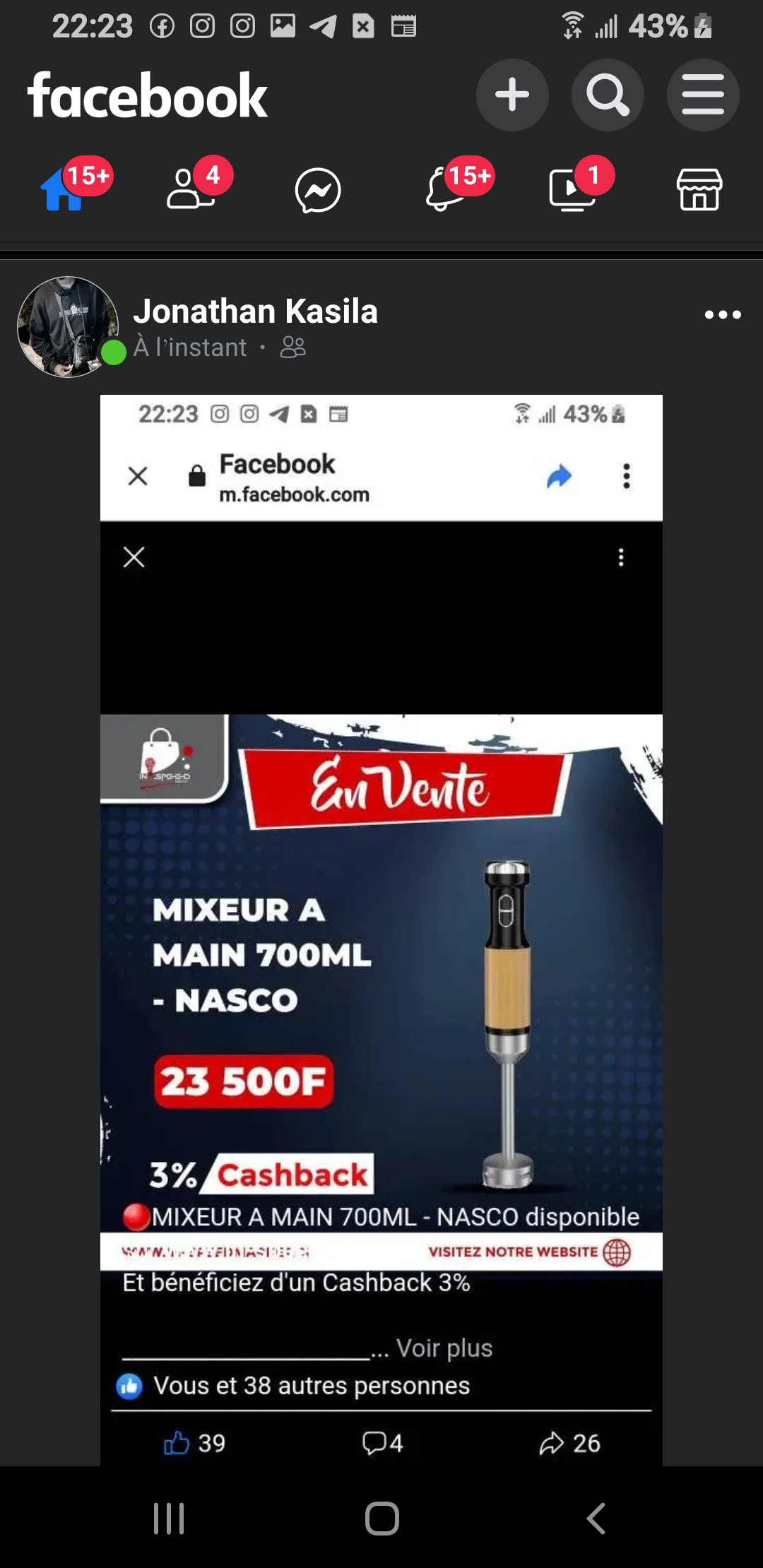
Task: Open Jonathan Kasila's profile name link
Action: 256,311
